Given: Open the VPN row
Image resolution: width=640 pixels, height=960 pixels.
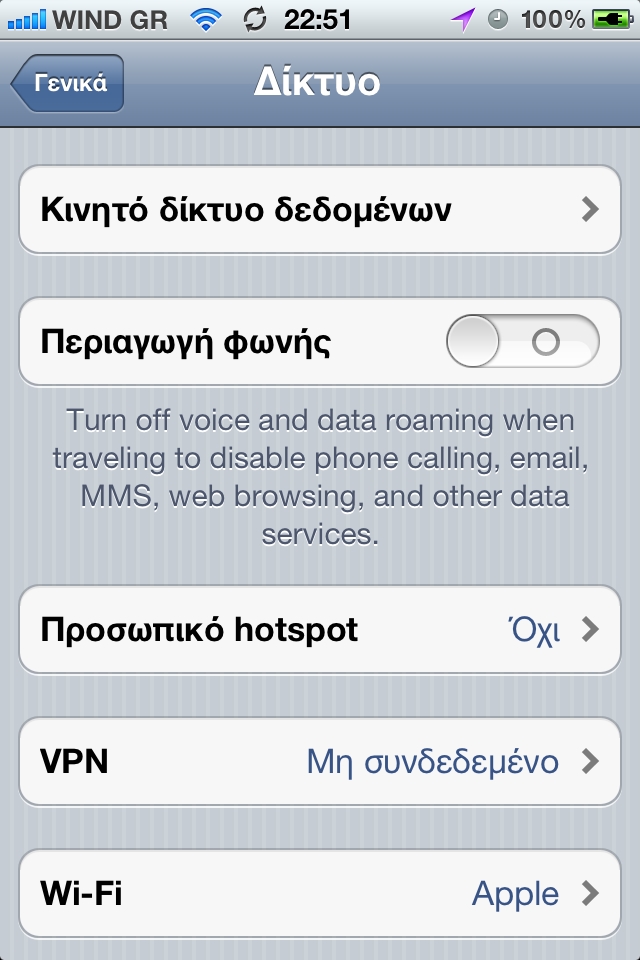Looking at the screenshot, I should pos(320,762).
